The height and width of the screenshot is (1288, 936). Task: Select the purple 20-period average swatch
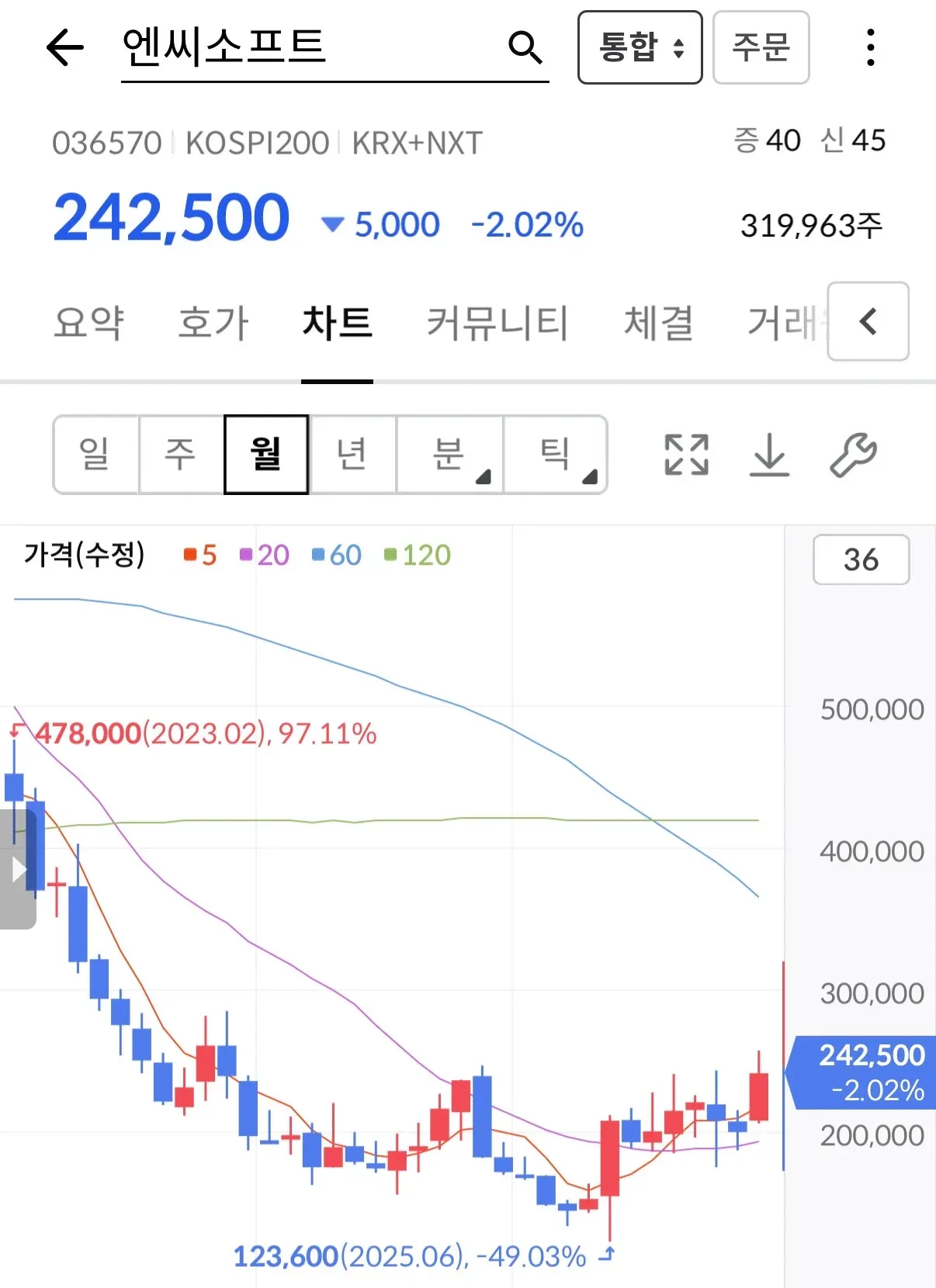point(263,555)
